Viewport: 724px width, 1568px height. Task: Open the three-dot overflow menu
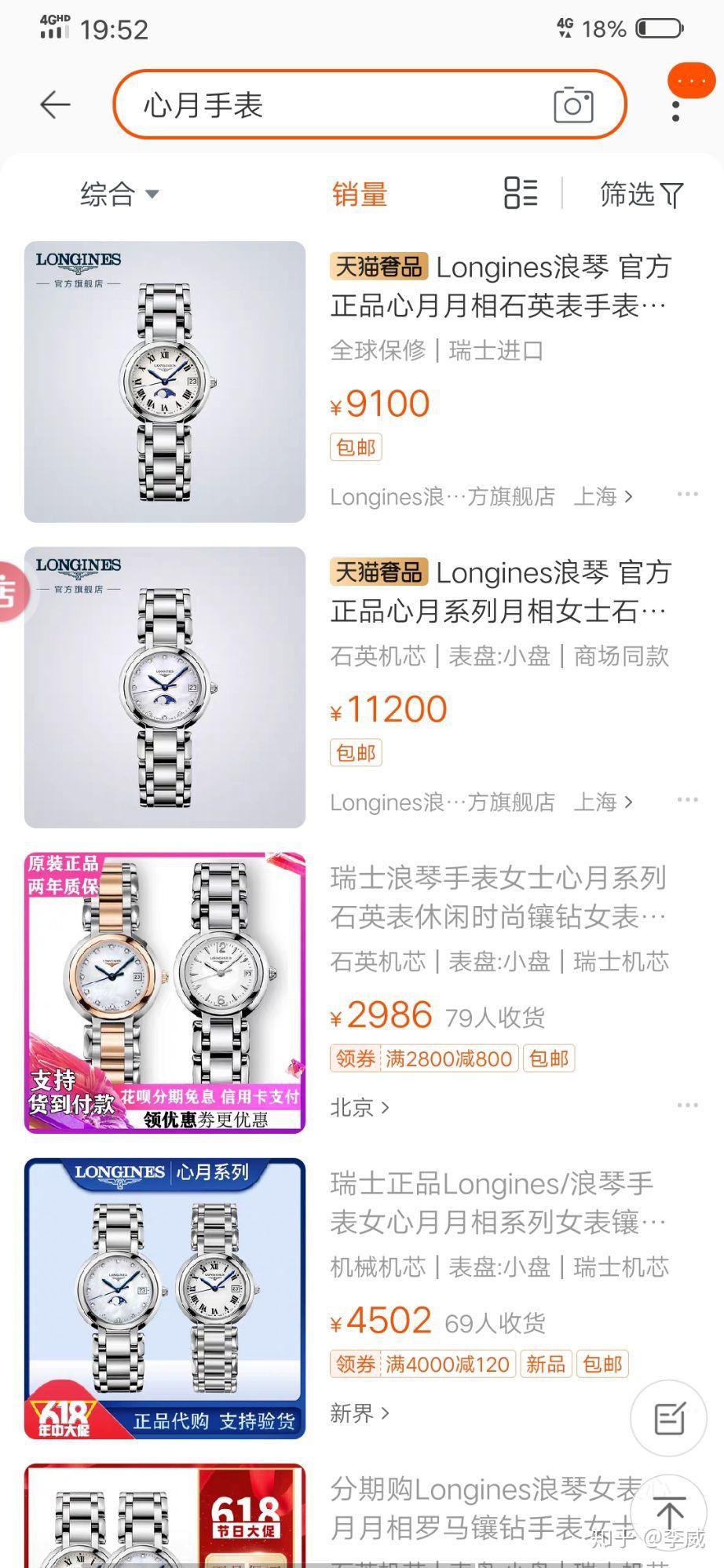[676, 110]
